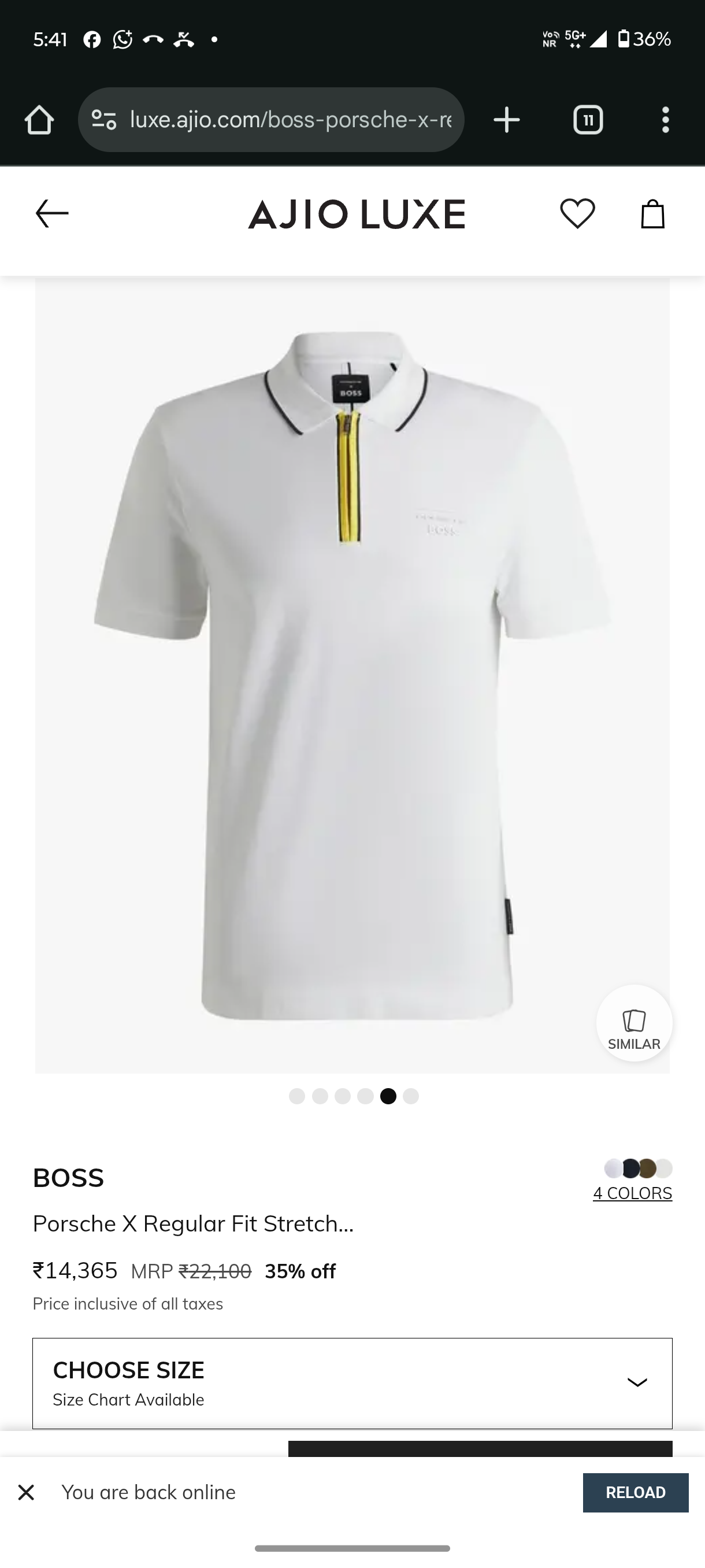Click the SIMILAR products icon
Image resolution: width=705 pixels, height=1568 pixels.
[x=633, y=1025]
